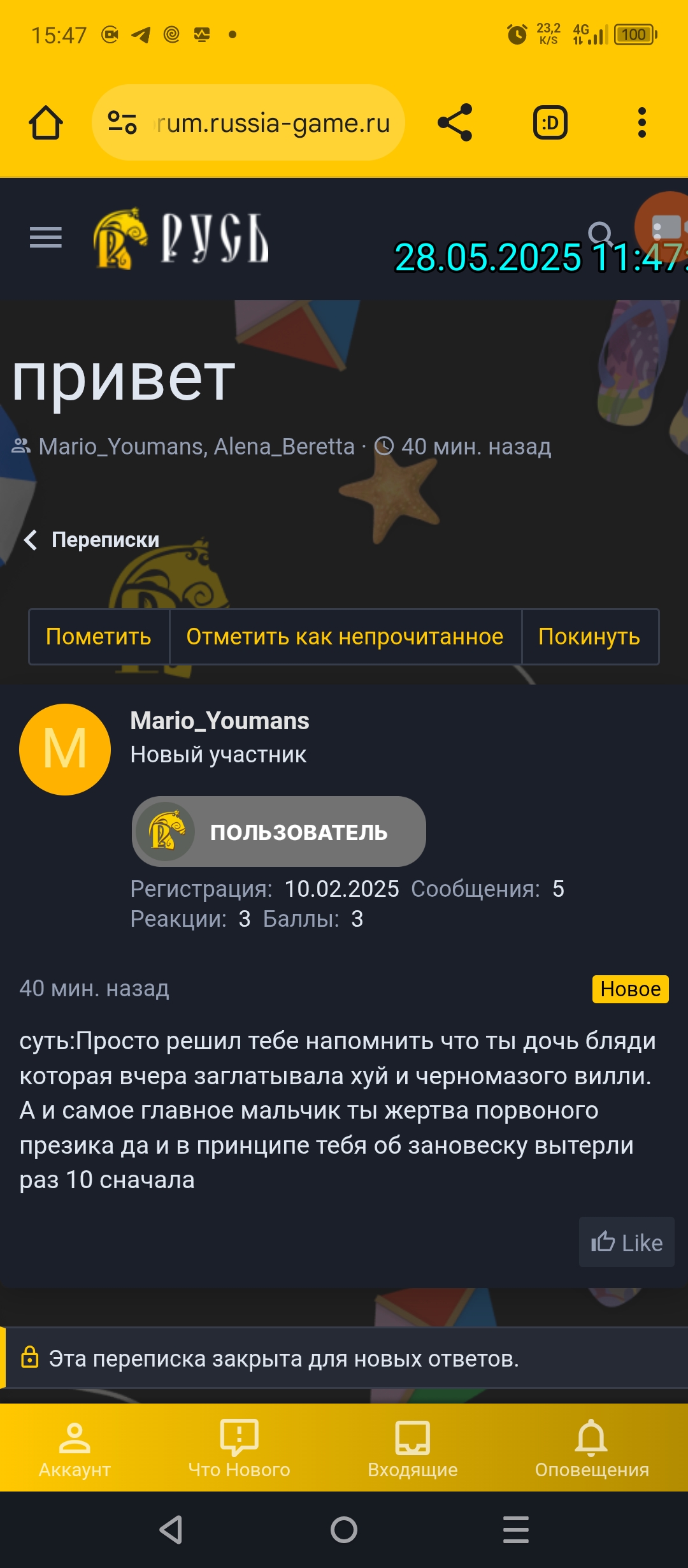Open Alena_Beretta participant link
Image resolution: width=688 pixels, height=1568 pixels.
coord(284,447)
